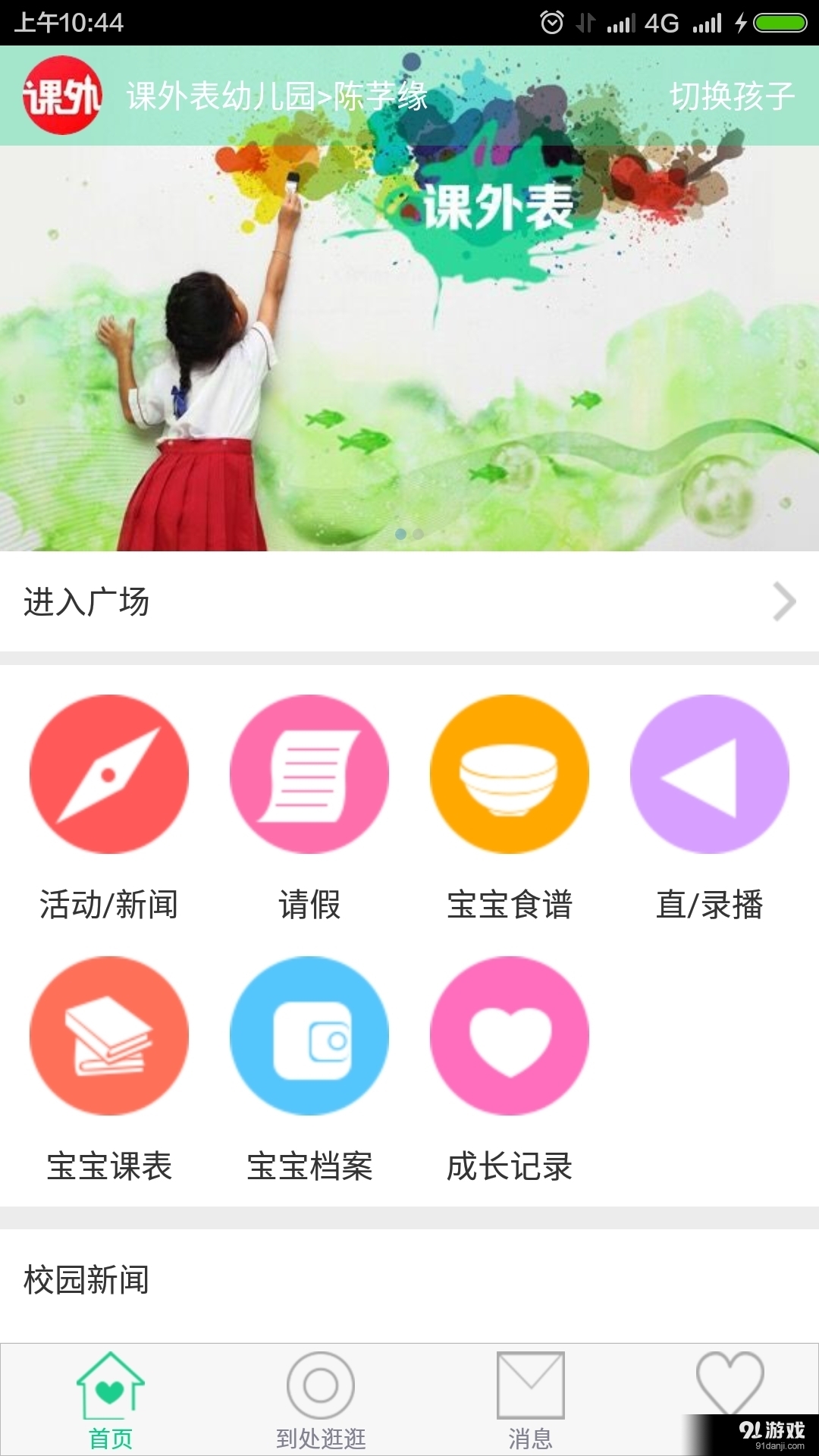Viewport: 819px width, 1456px height.
Task: Open 宝宝食谱 to view baby recipes
Action: pos(510,773)
